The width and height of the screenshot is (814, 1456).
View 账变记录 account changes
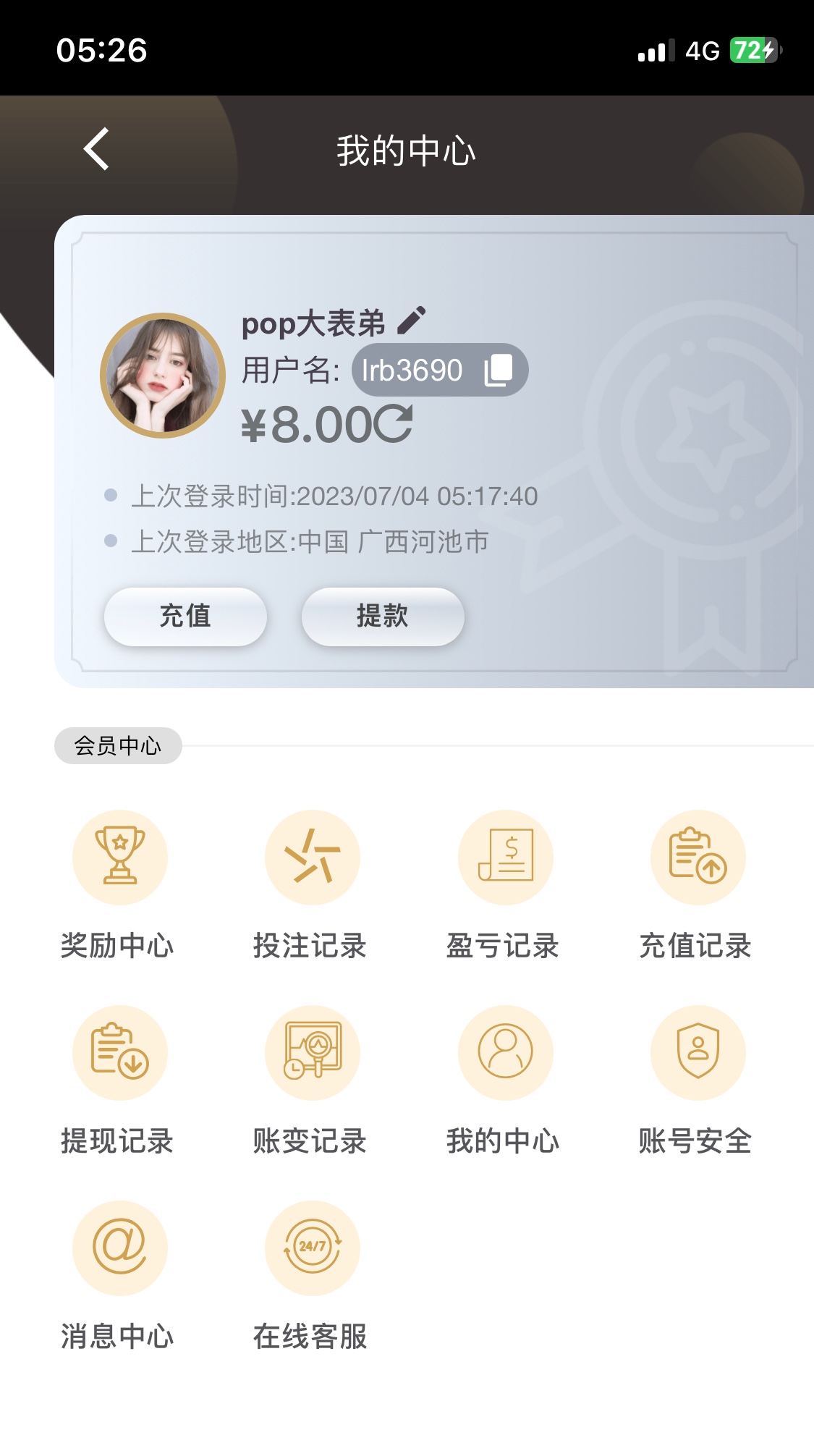coord(312,1053)
